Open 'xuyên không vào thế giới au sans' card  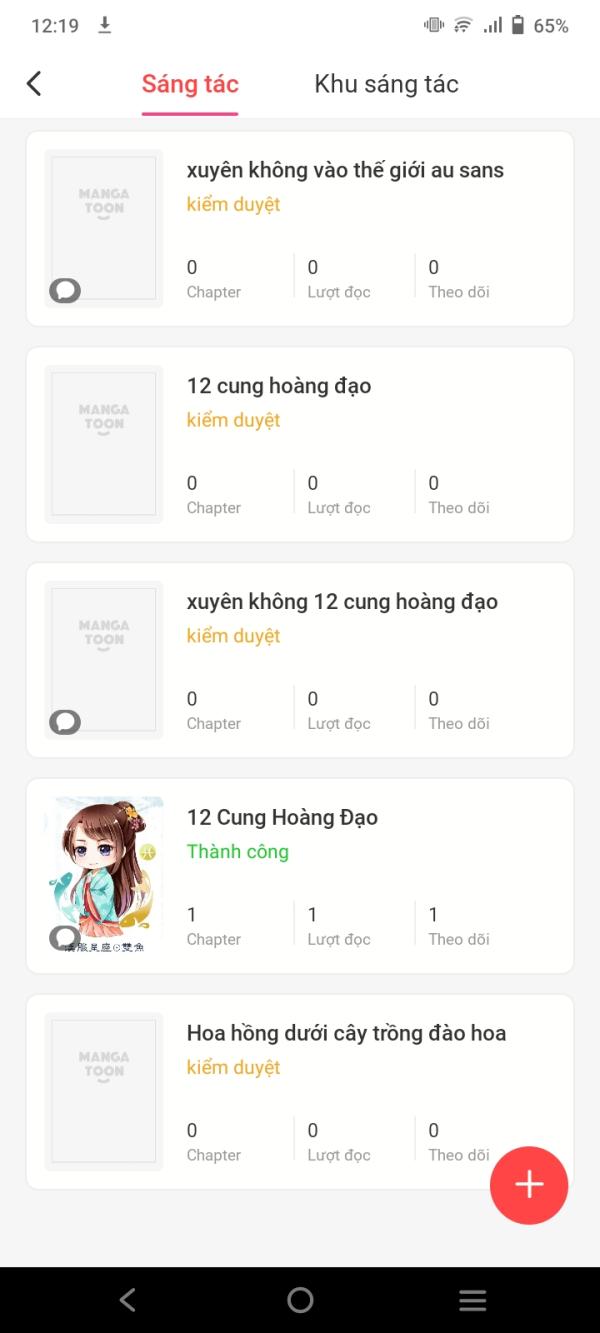(x=300, y=229)
